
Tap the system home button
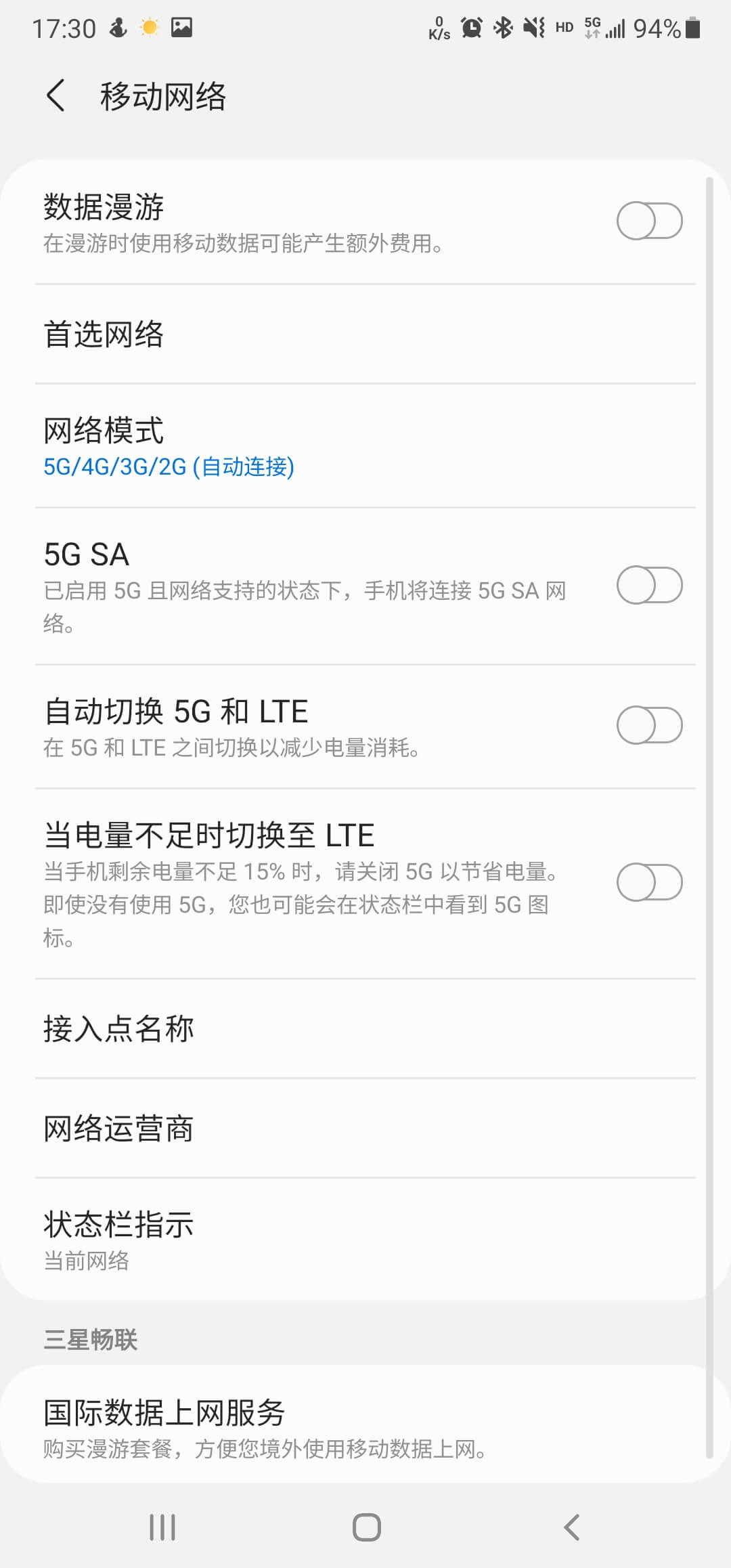[366, 1527]
